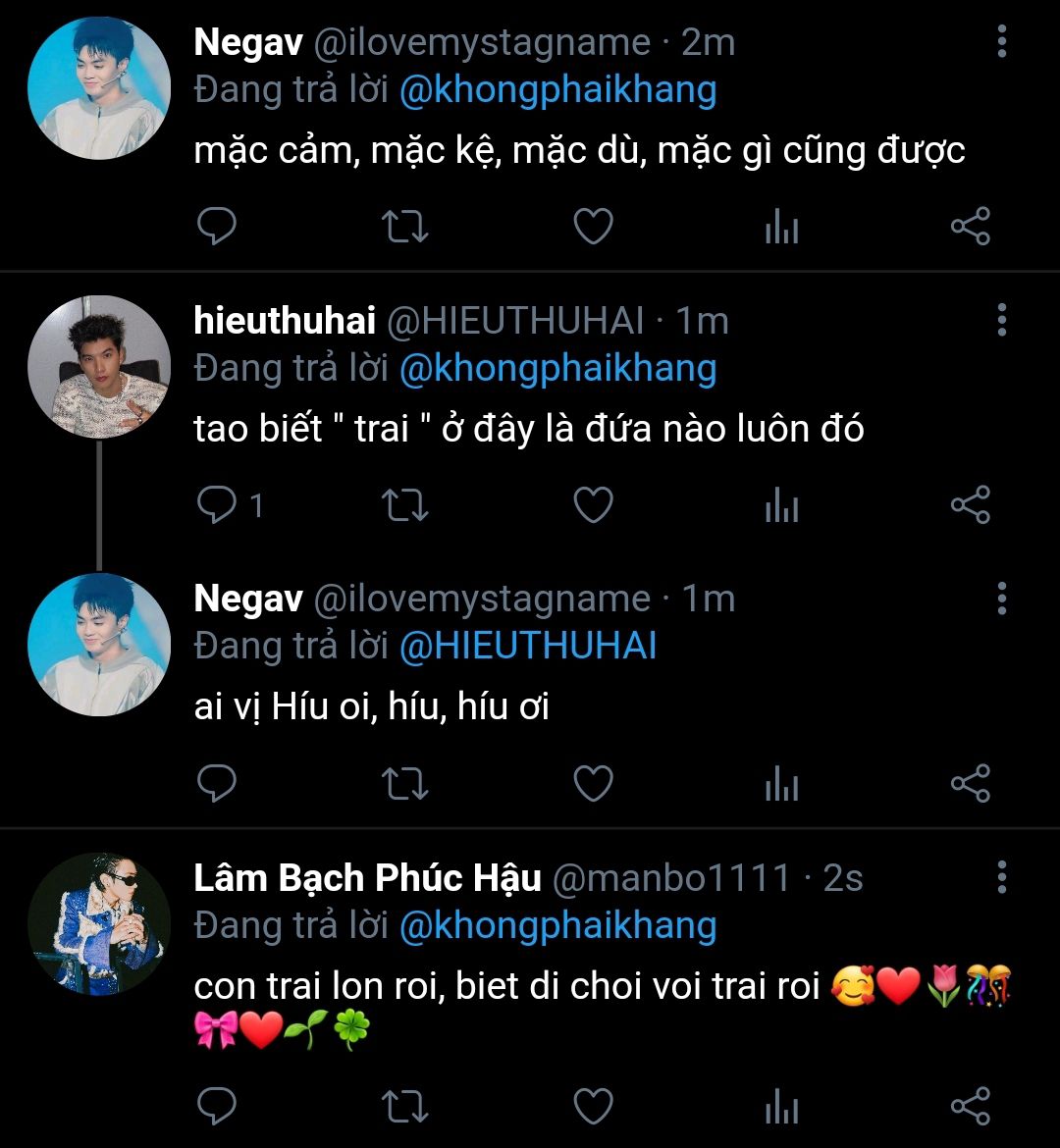Open overflow menu on Negav's "mặc cảm" tweet
This screenshot has width=1060, height=1148.
1001,42
